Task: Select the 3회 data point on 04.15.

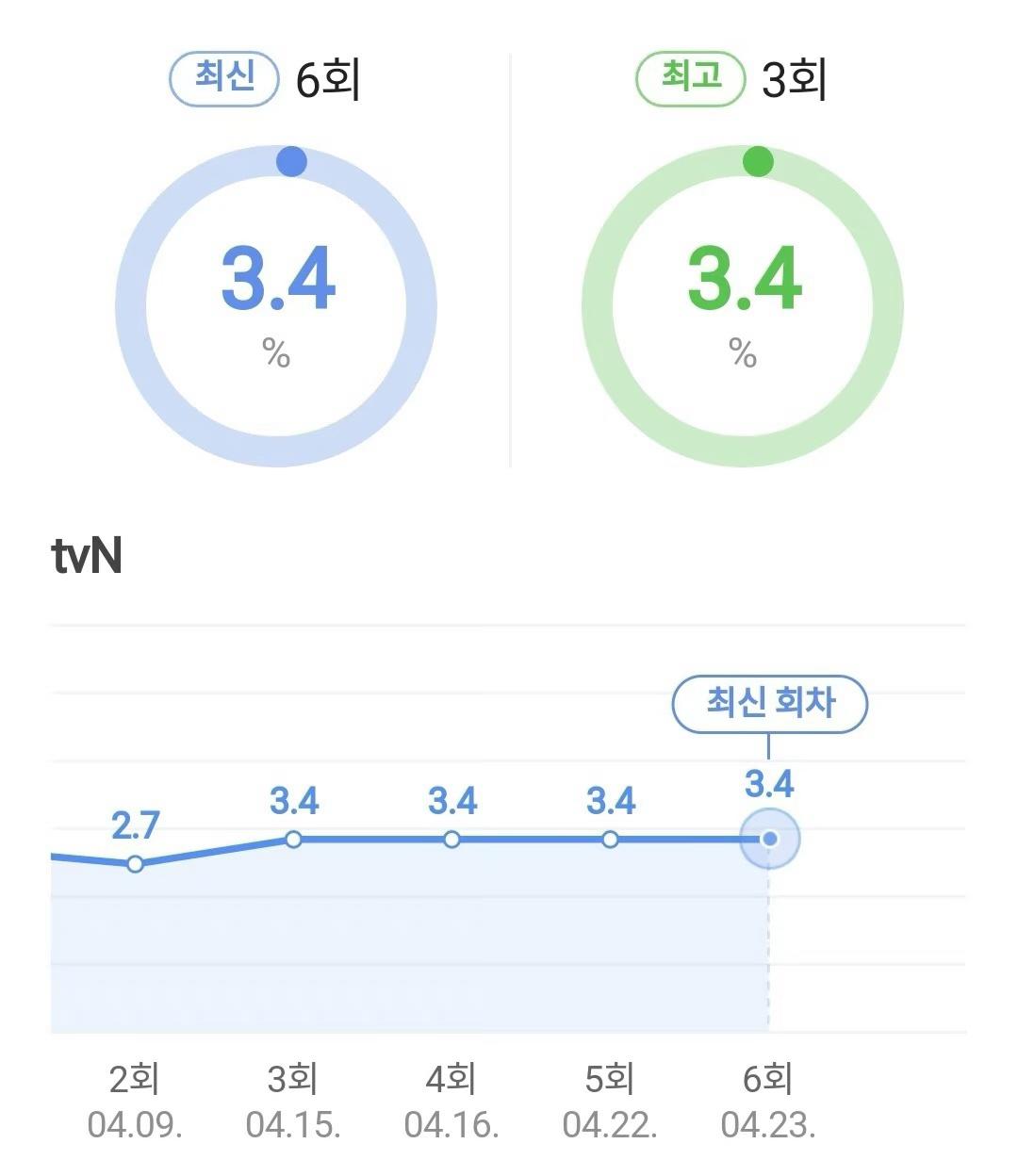Action: 293,839
